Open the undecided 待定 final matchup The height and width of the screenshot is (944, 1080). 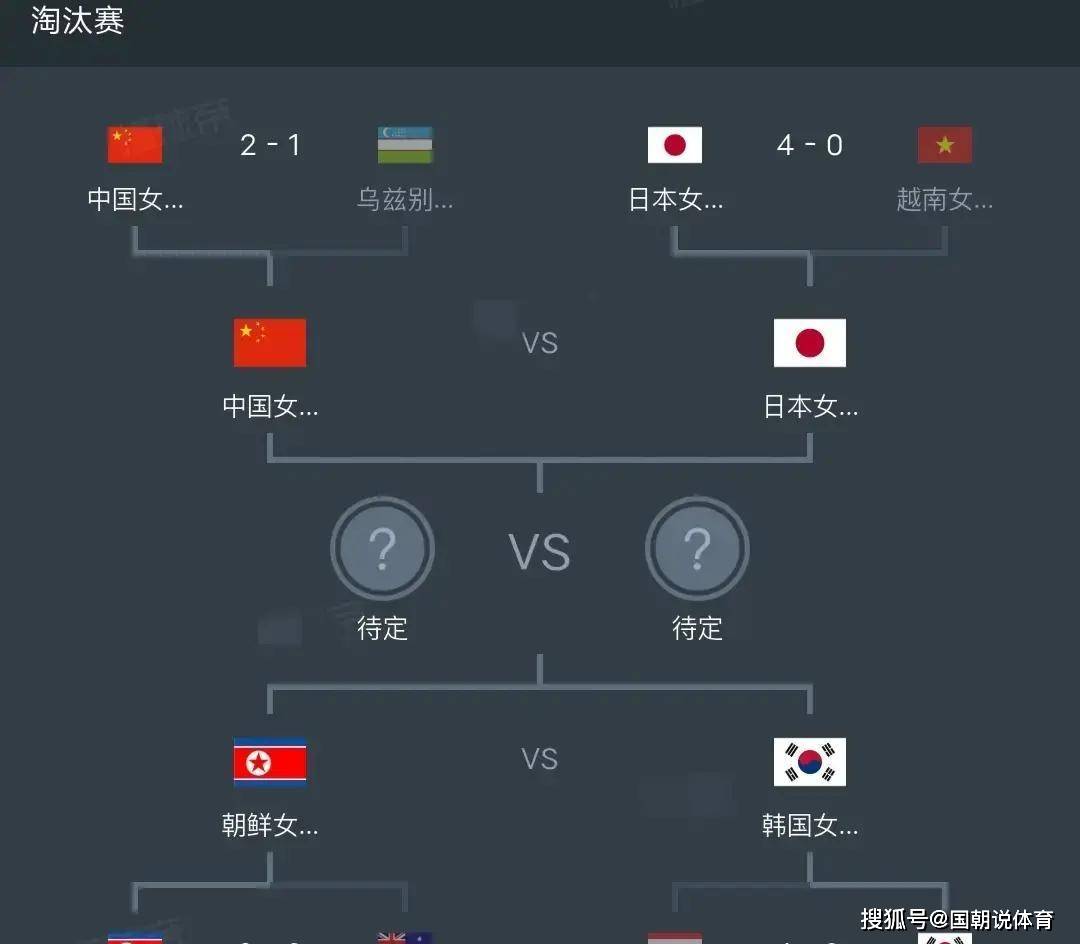pyautogui.click(x=540, y=553)
